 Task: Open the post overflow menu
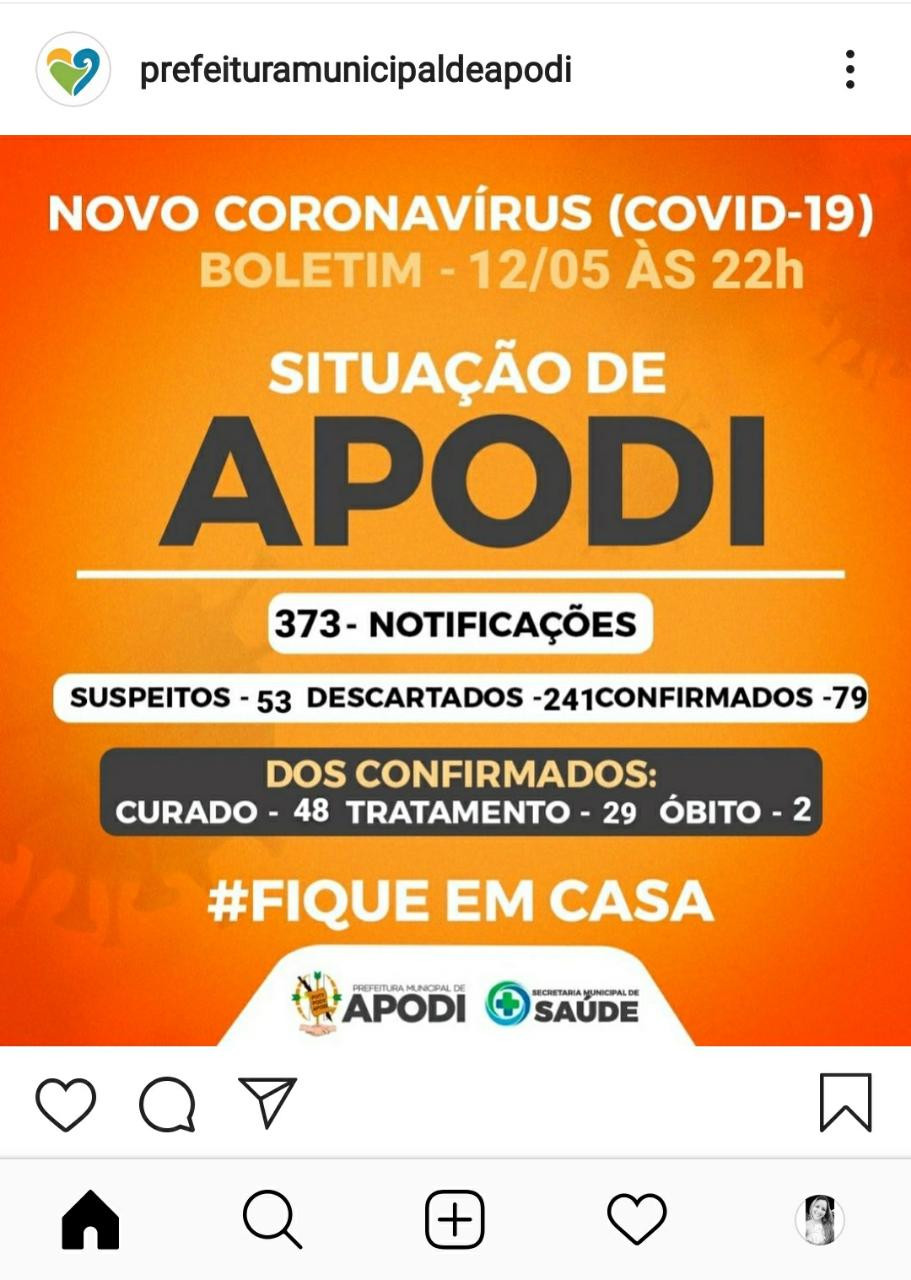[849, 70]
